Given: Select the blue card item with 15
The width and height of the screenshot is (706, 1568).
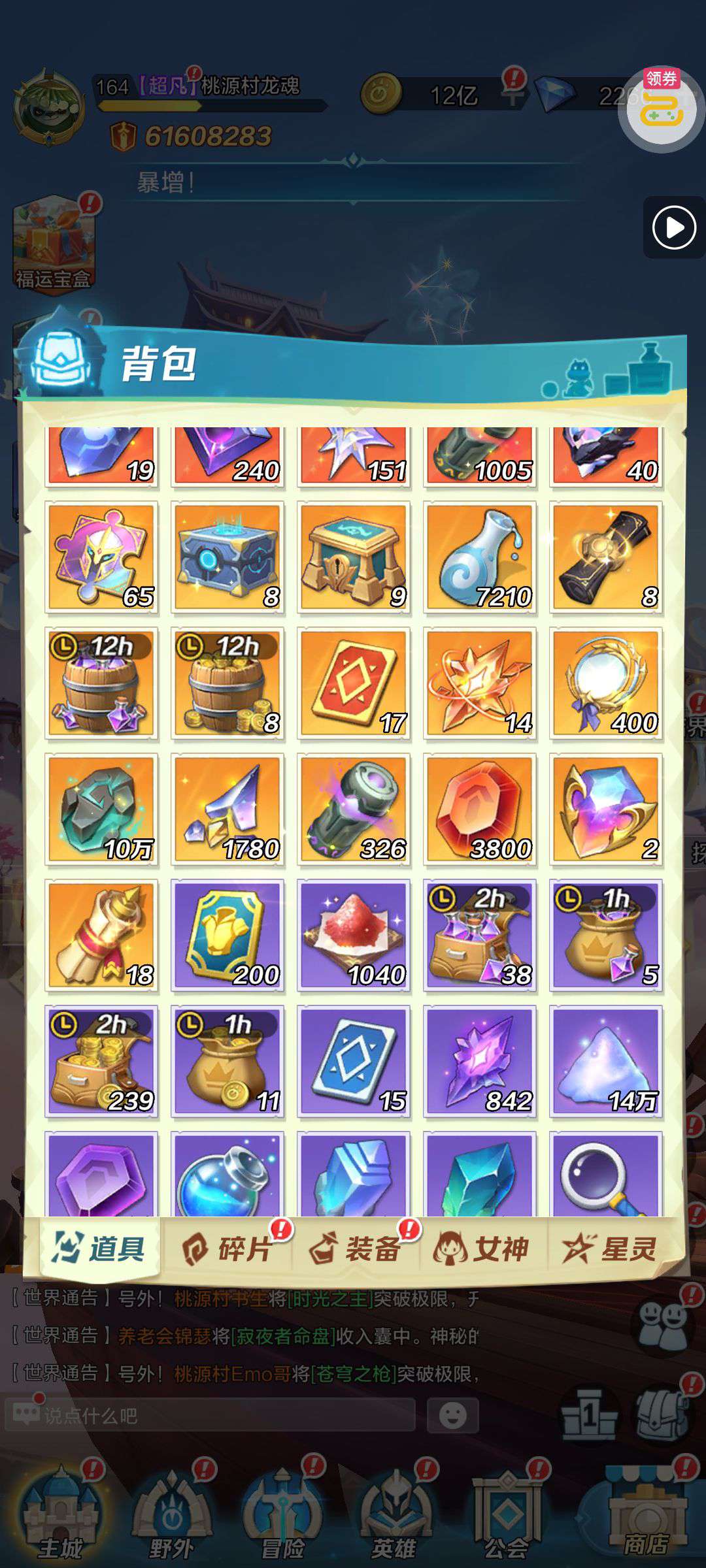Looking at the screenshot, I should pyautogui.click(x=354, y=1062).
